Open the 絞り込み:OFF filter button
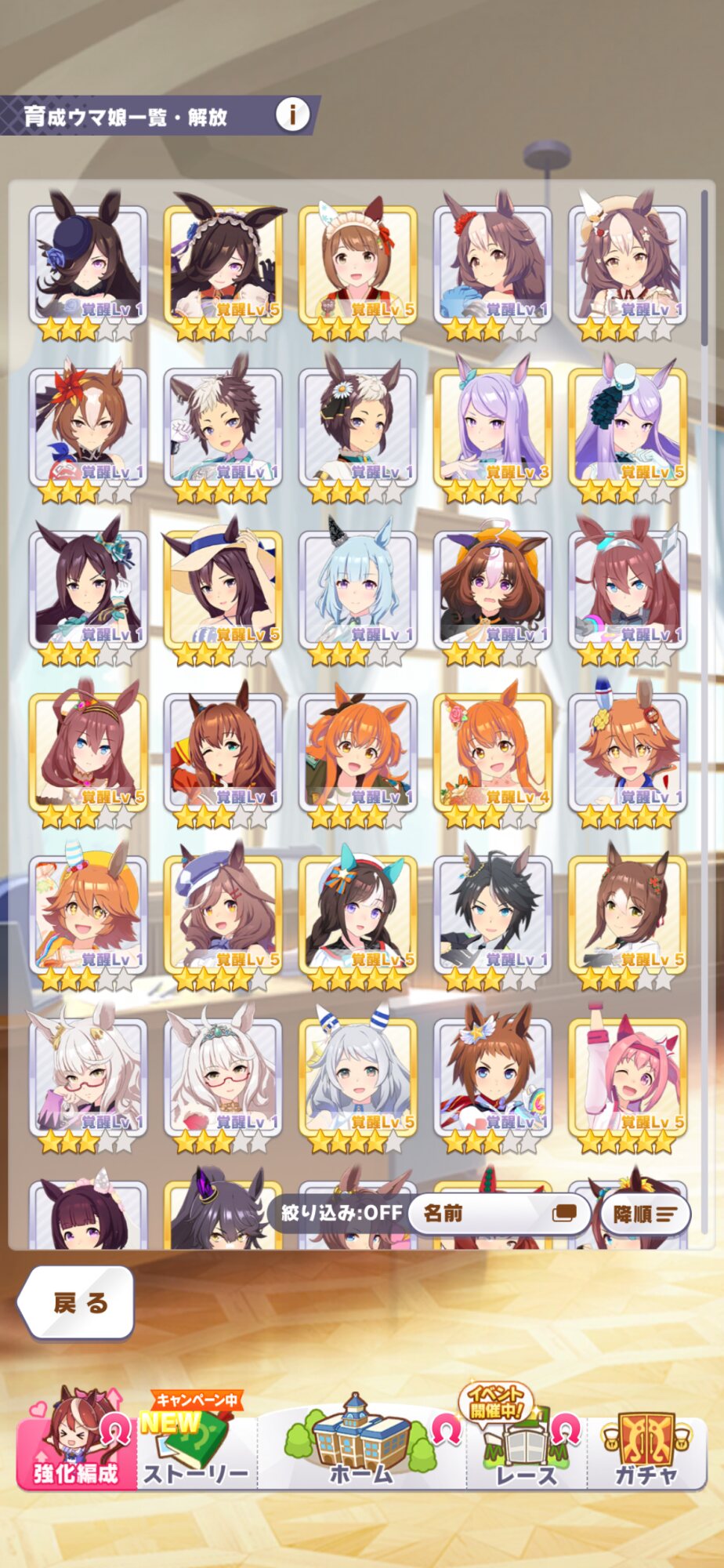Viewport: 724px width, 1568px height. 342,1214
